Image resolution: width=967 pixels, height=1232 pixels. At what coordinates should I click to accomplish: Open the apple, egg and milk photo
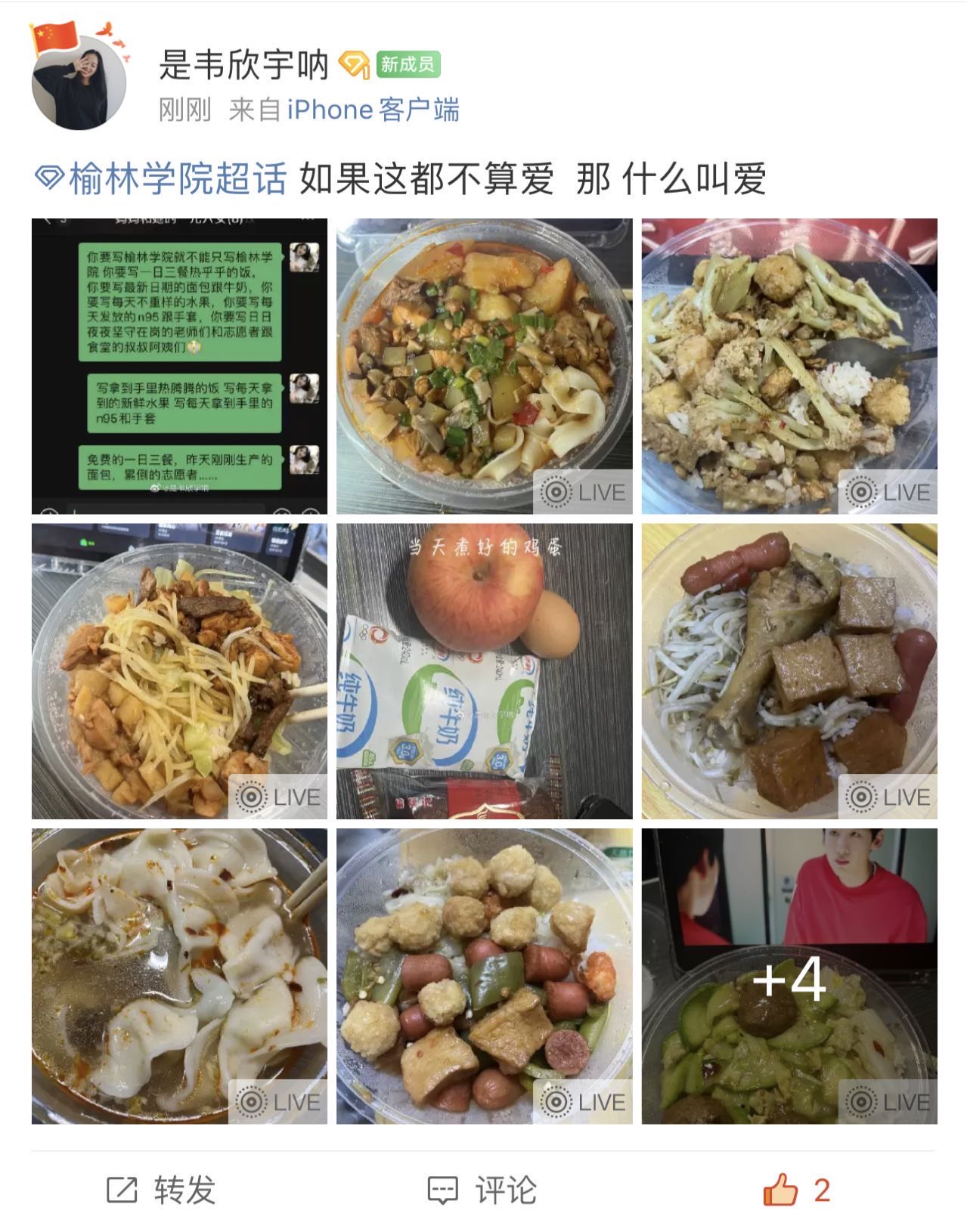[484, 671]
